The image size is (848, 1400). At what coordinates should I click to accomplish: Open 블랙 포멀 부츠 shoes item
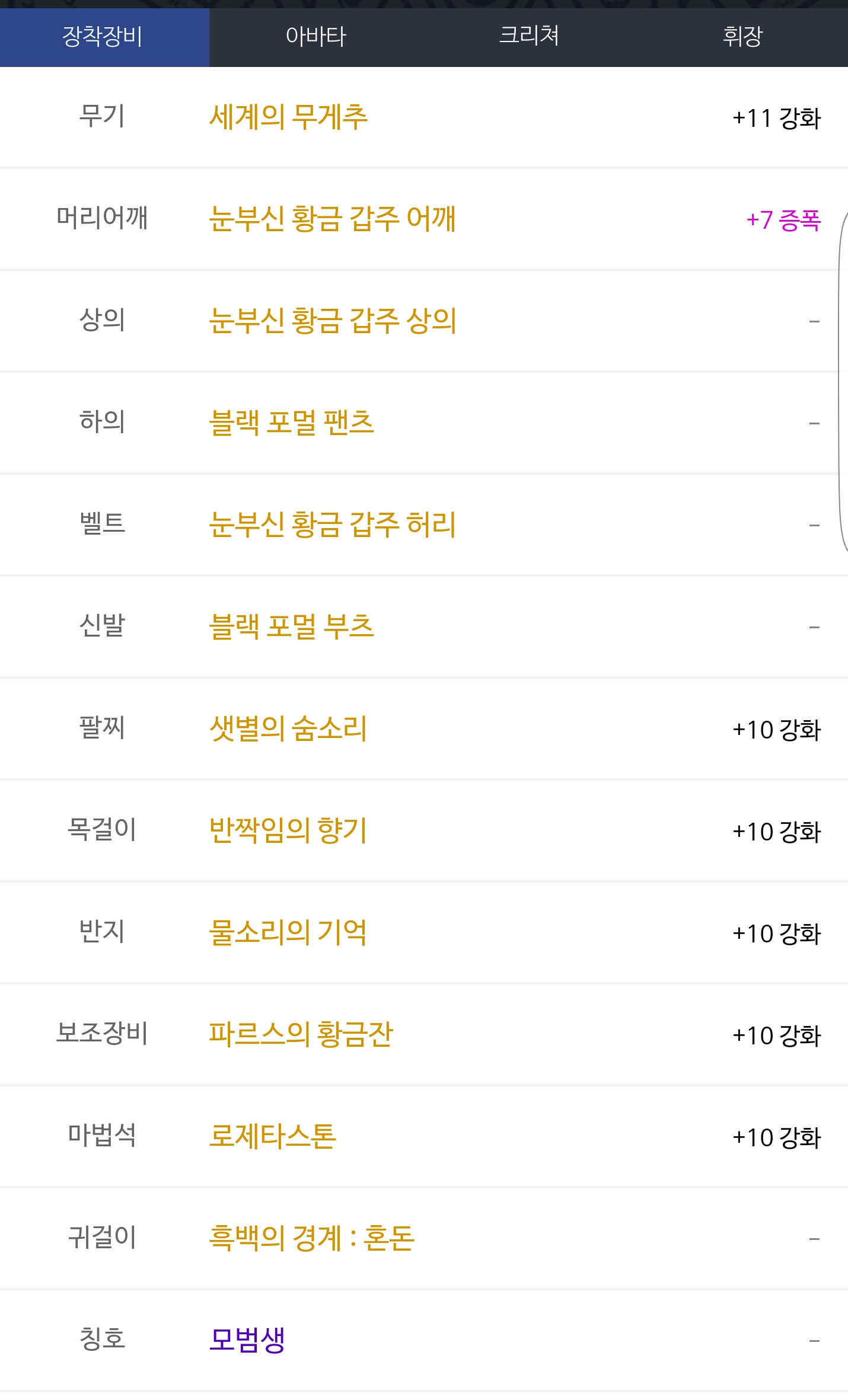[291, 627]
